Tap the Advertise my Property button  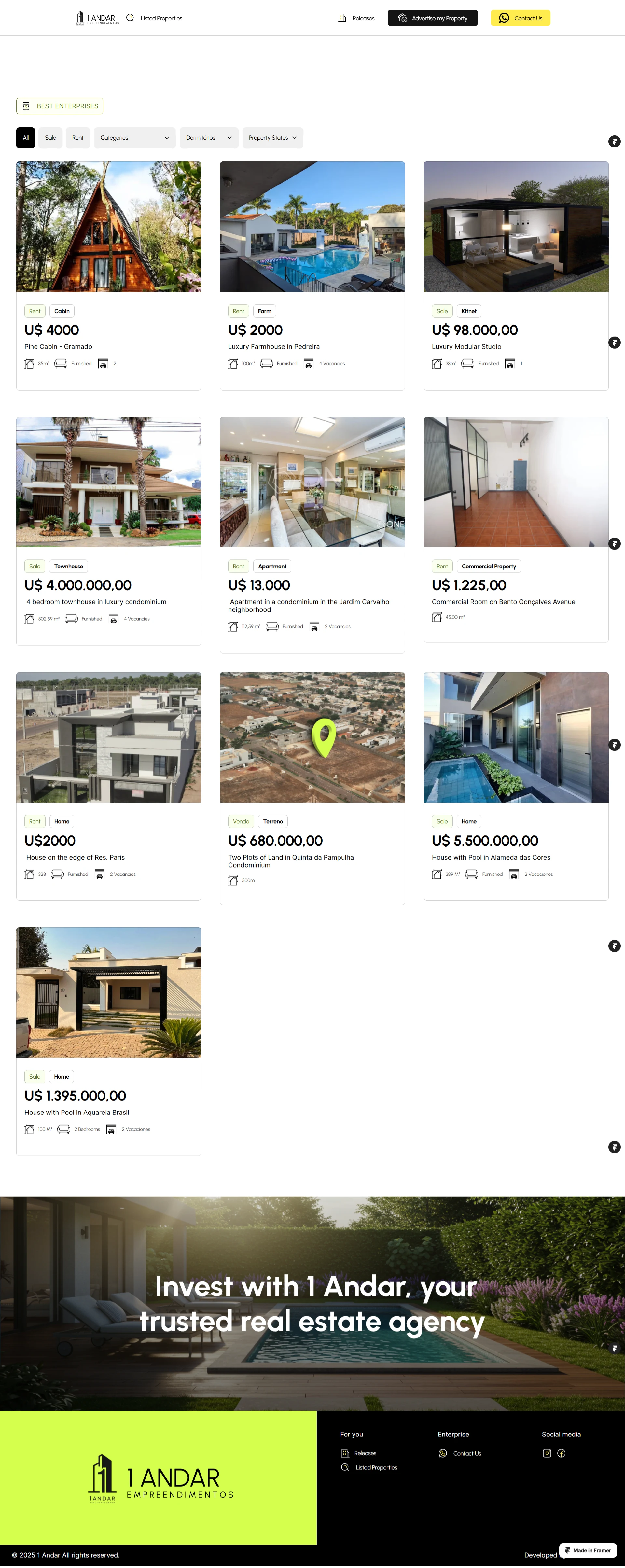[x=432, y=18]
